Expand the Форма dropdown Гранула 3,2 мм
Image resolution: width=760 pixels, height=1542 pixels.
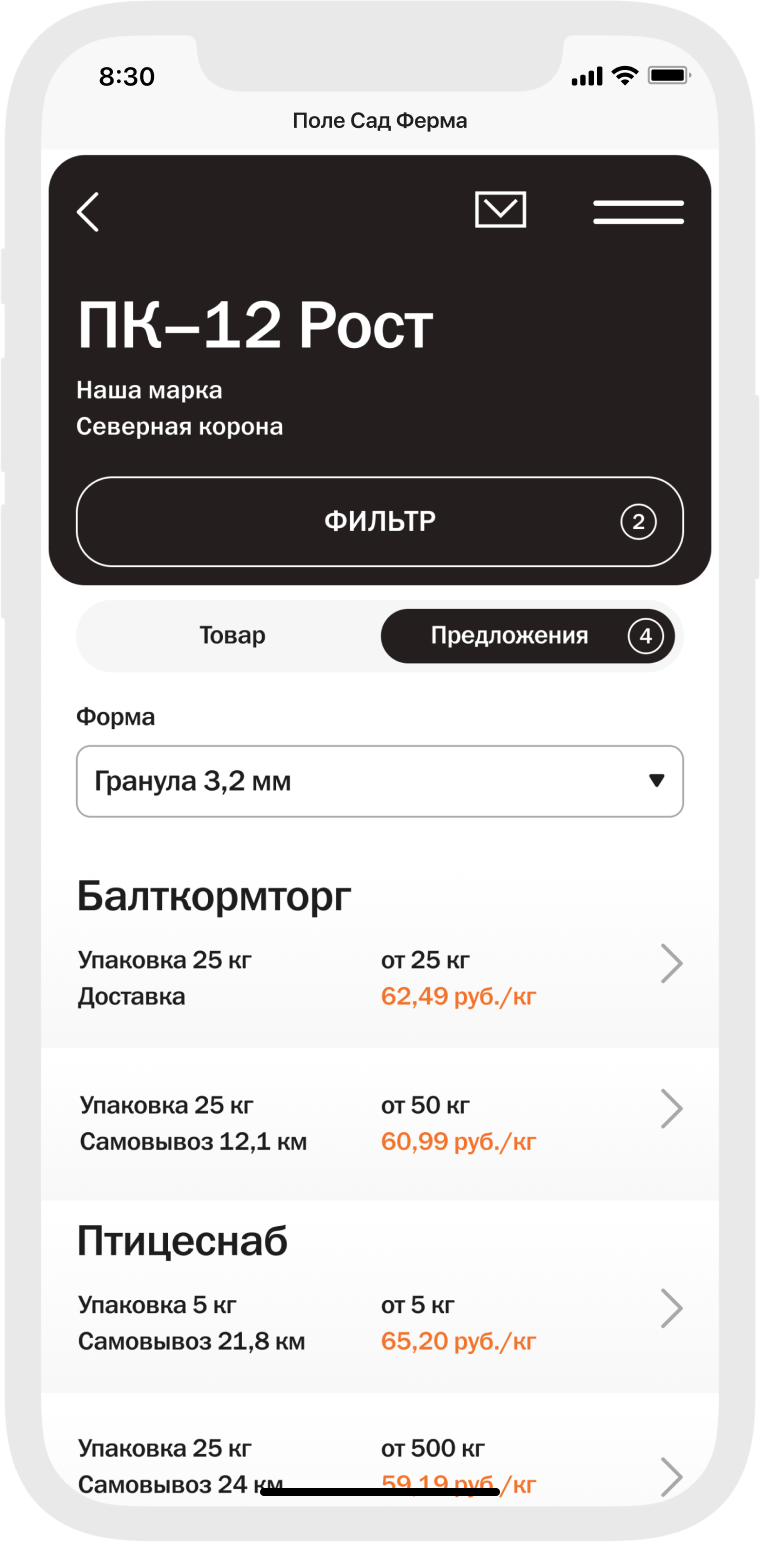tap(380, 781)
